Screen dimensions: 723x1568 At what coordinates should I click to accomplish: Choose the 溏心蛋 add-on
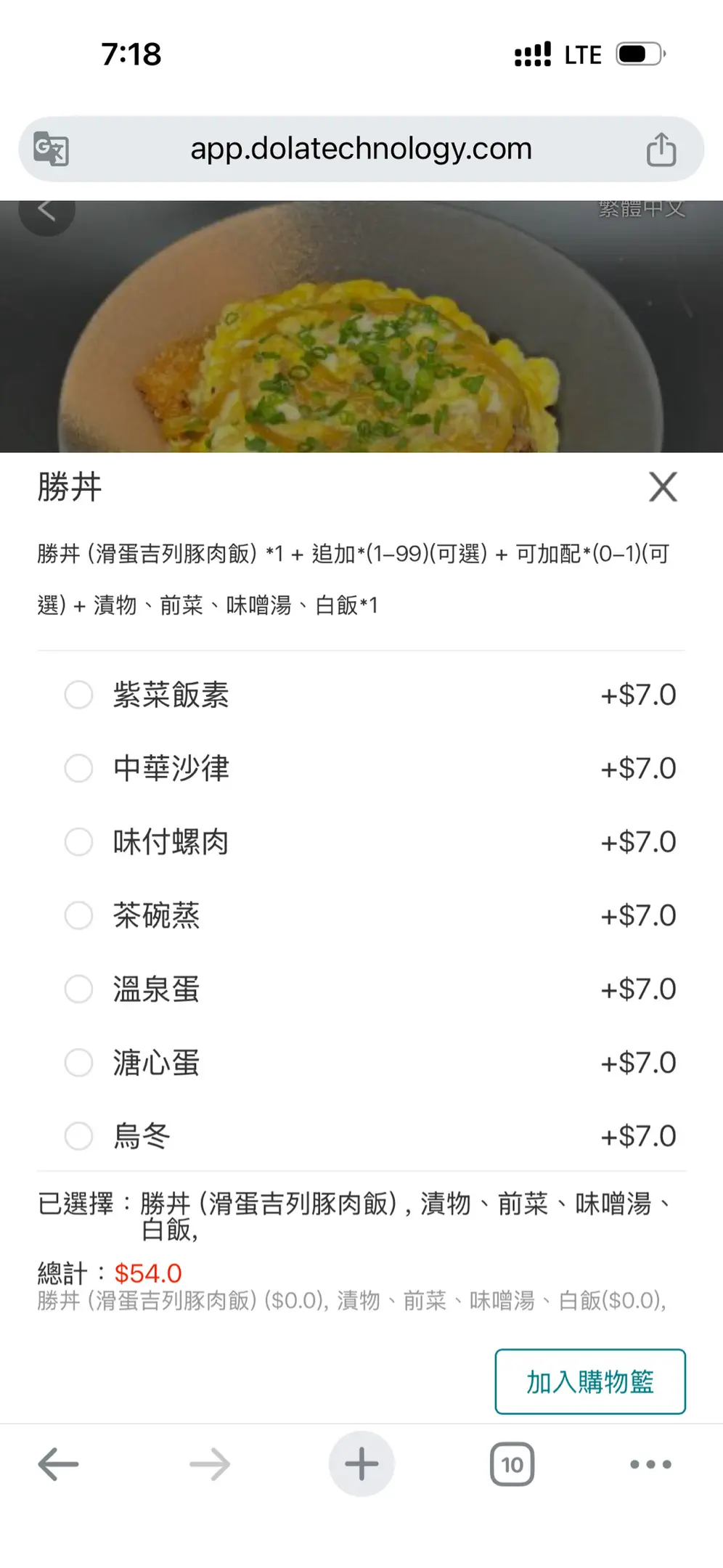tap(78, 1063)
